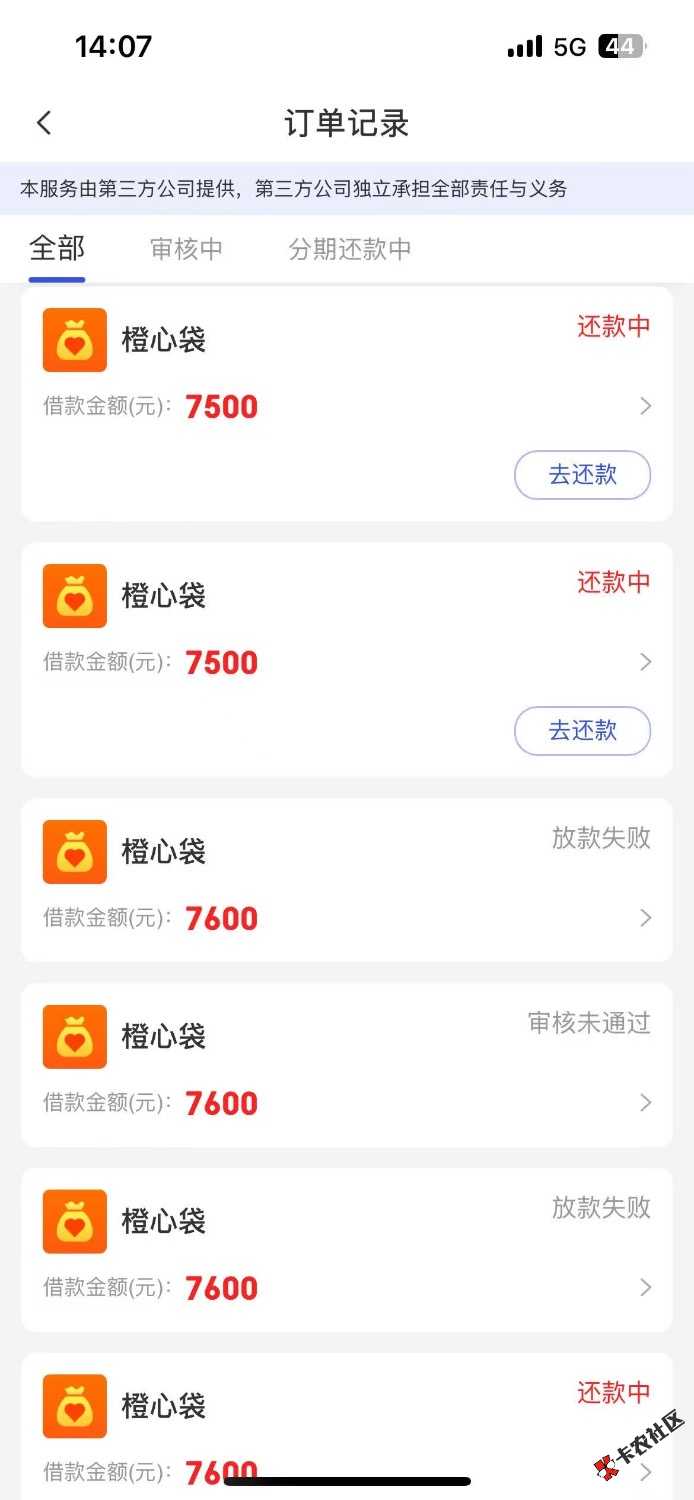
Task: Switch to the 全部 tab
Action: point(57,248)
